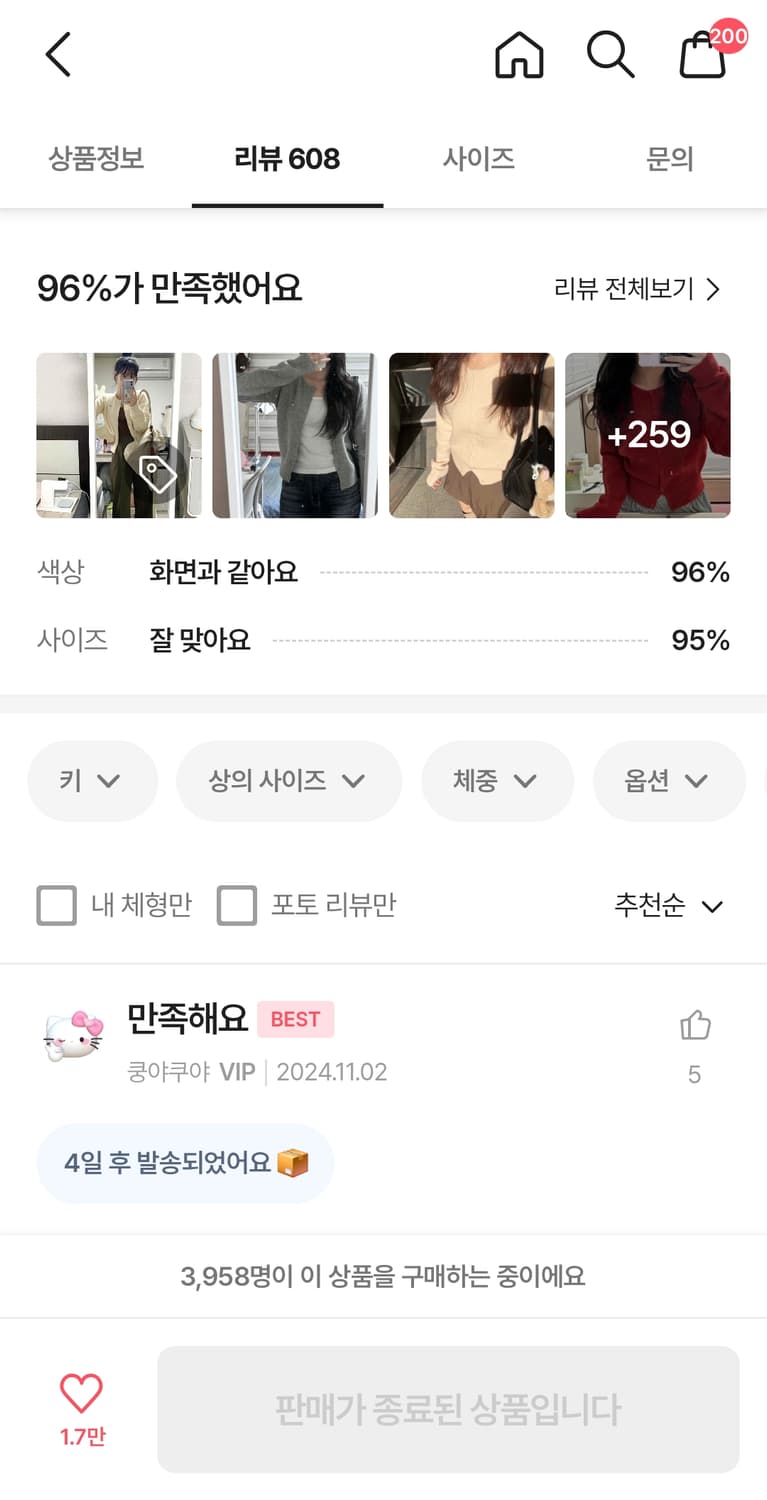767x1500 pixels.
Task: Click the 96% color satisfaction progress bar
Action: (485, 572)
